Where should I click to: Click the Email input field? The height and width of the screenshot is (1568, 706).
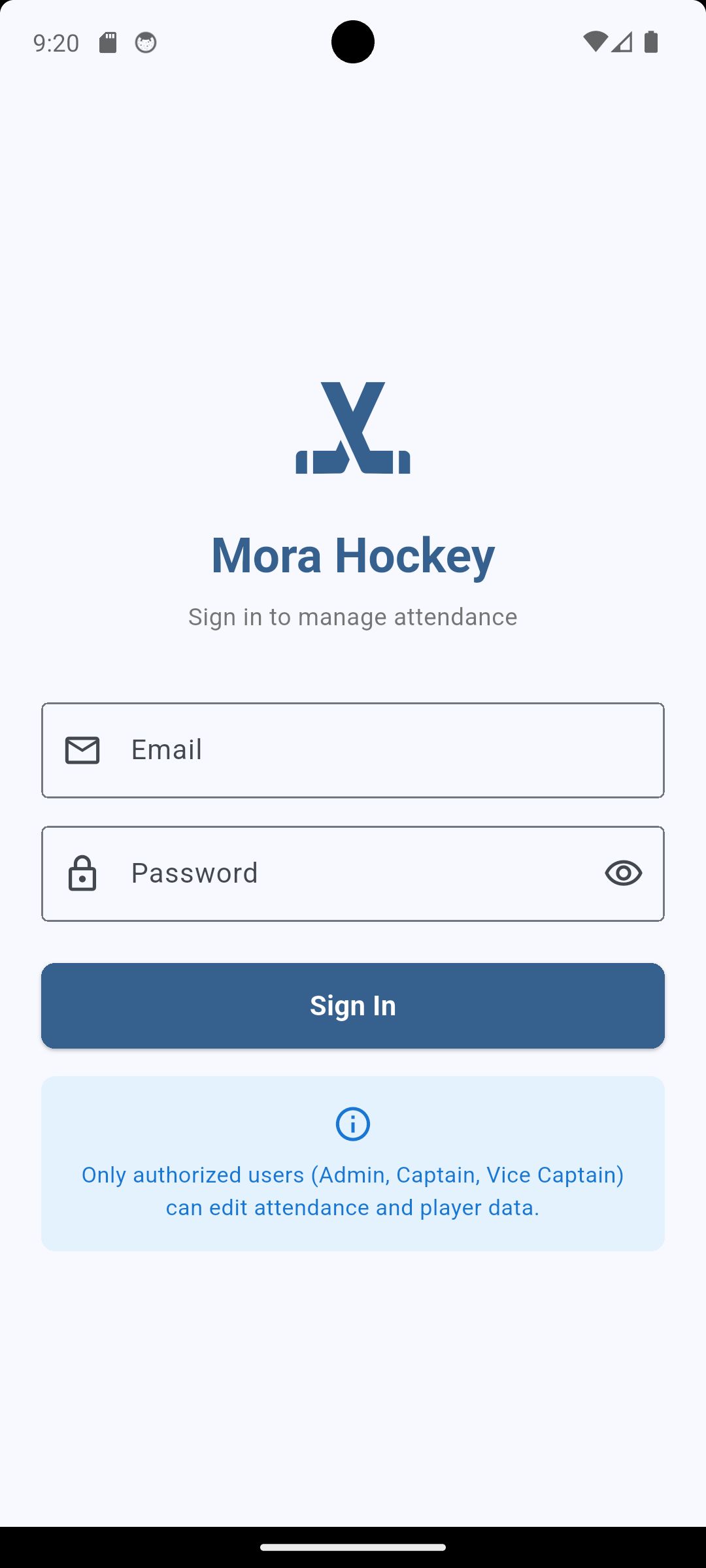(x=353, y=750)
